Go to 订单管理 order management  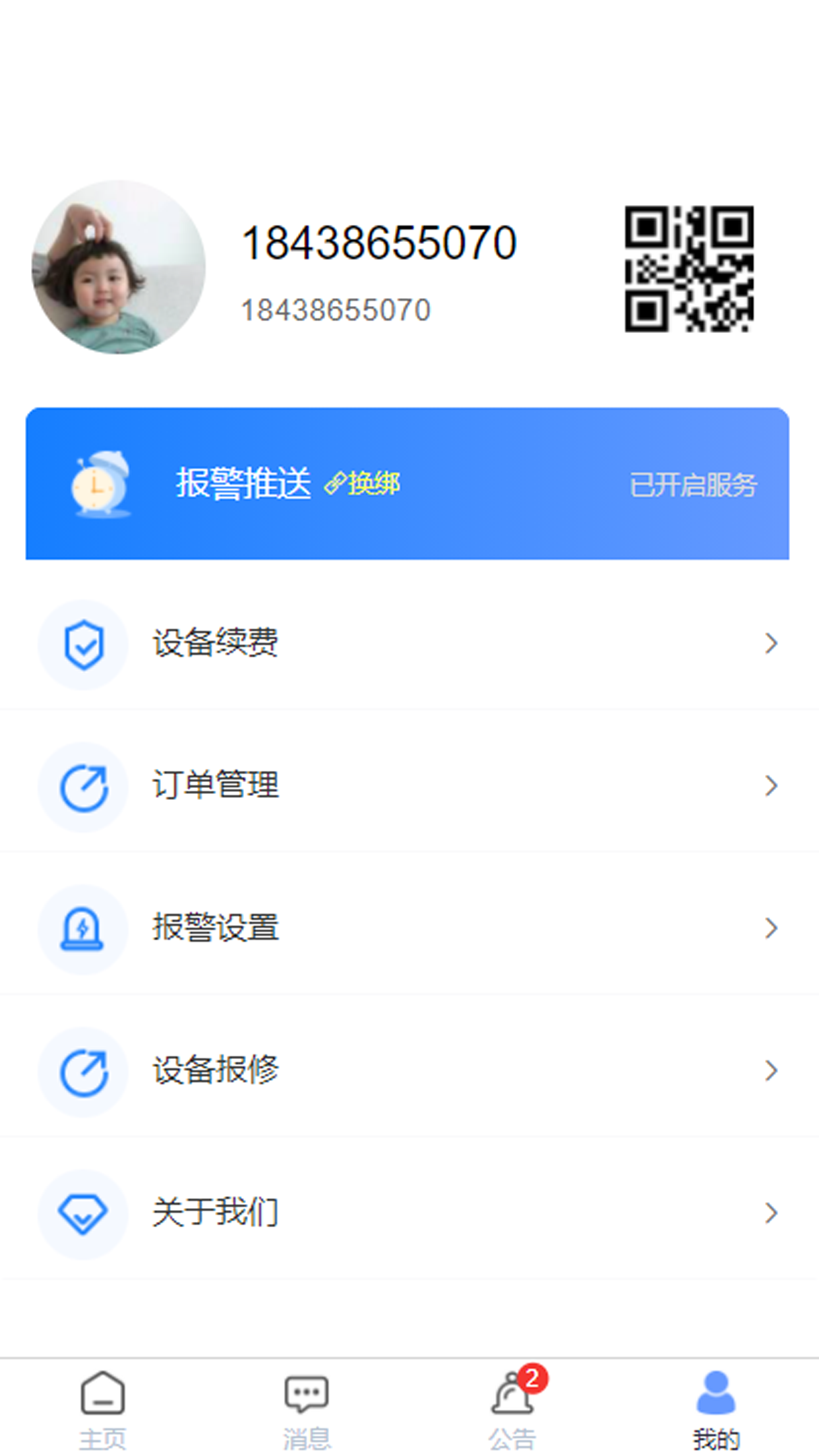point(409,785)
